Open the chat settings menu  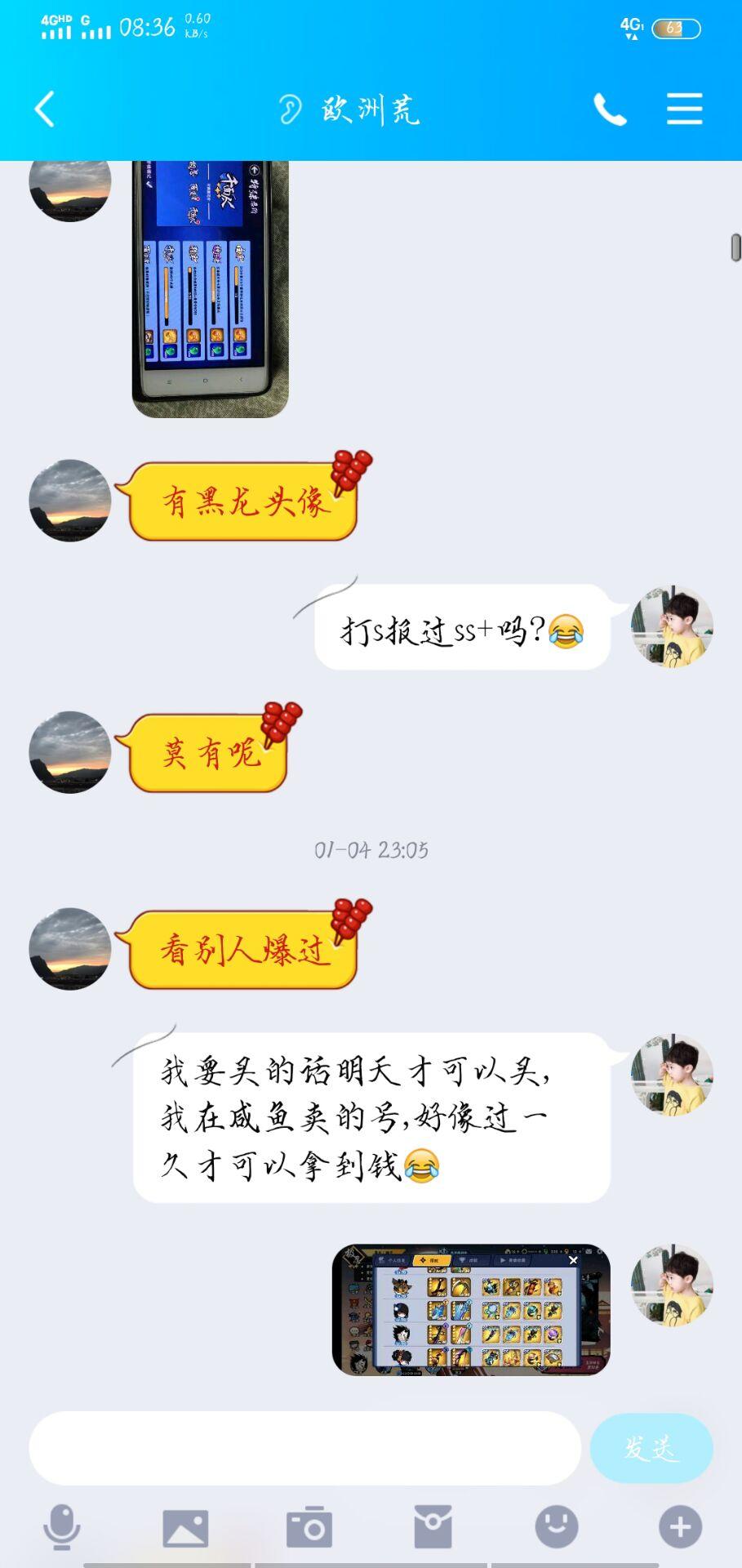click(x=684, y=109)
